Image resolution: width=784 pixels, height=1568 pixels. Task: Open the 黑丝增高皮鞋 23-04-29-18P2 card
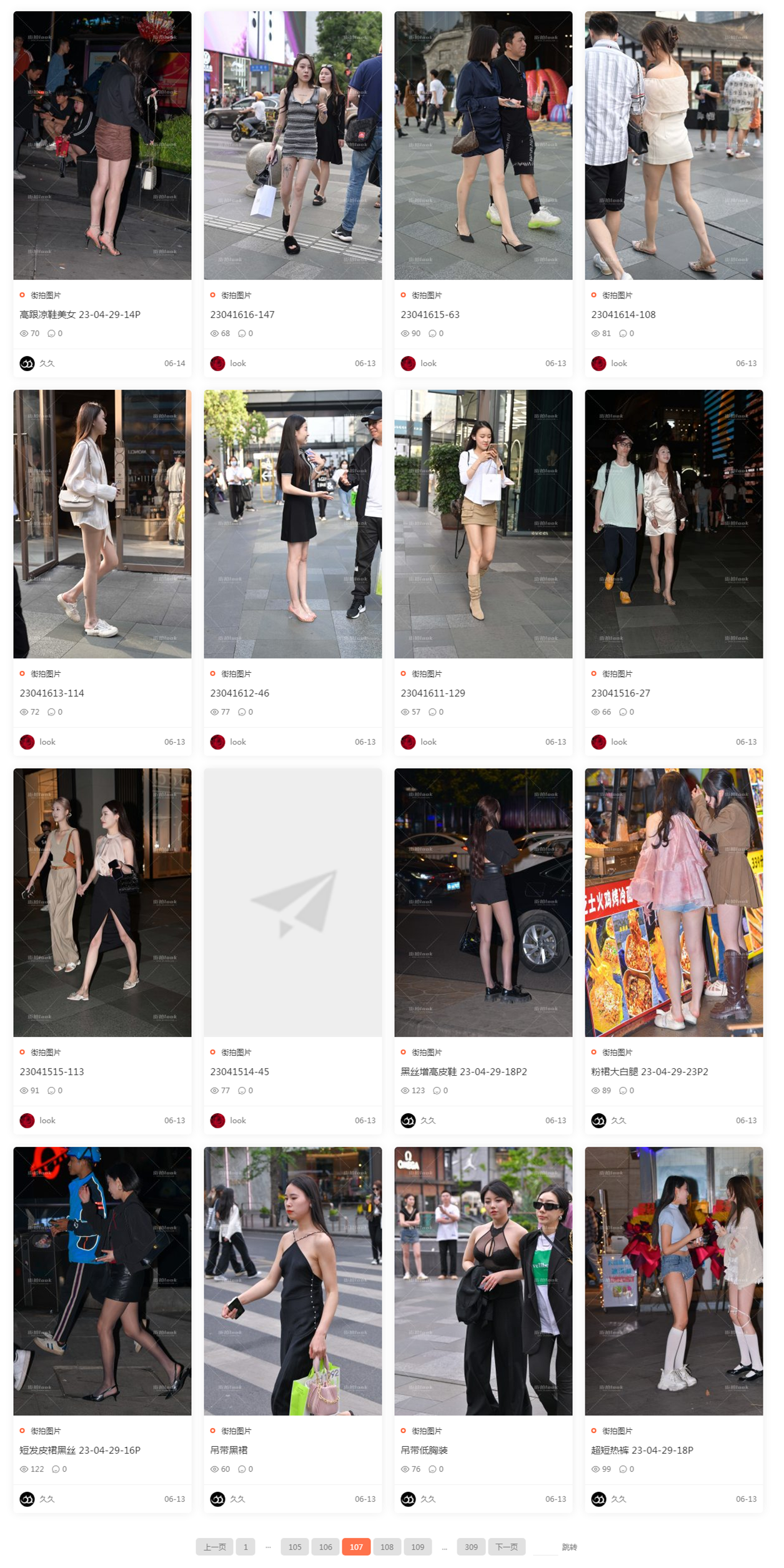464,1072
